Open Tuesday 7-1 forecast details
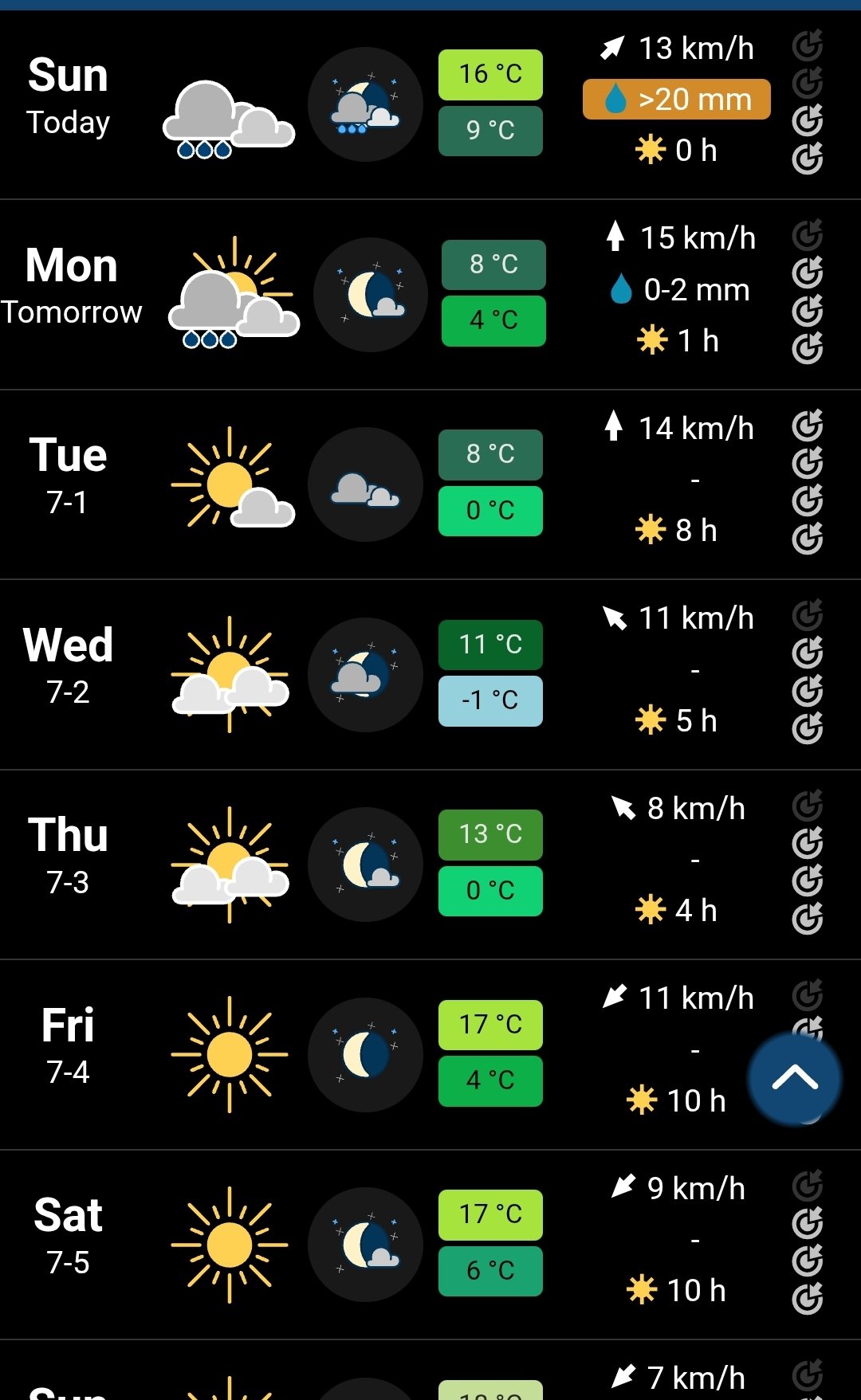The image size is (861, 1400). click(x=69, y=476)
